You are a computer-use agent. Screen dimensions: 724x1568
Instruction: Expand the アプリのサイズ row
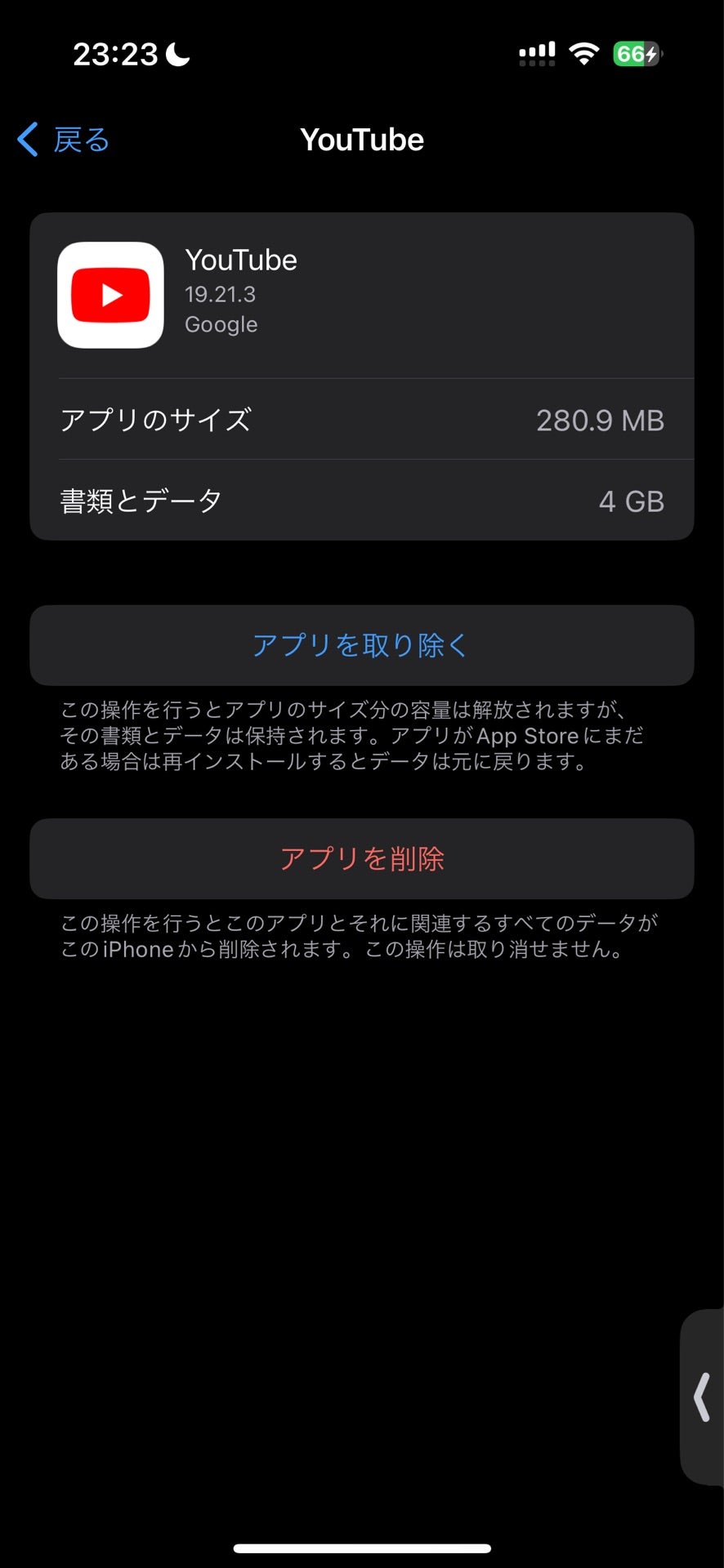point(362,420)
